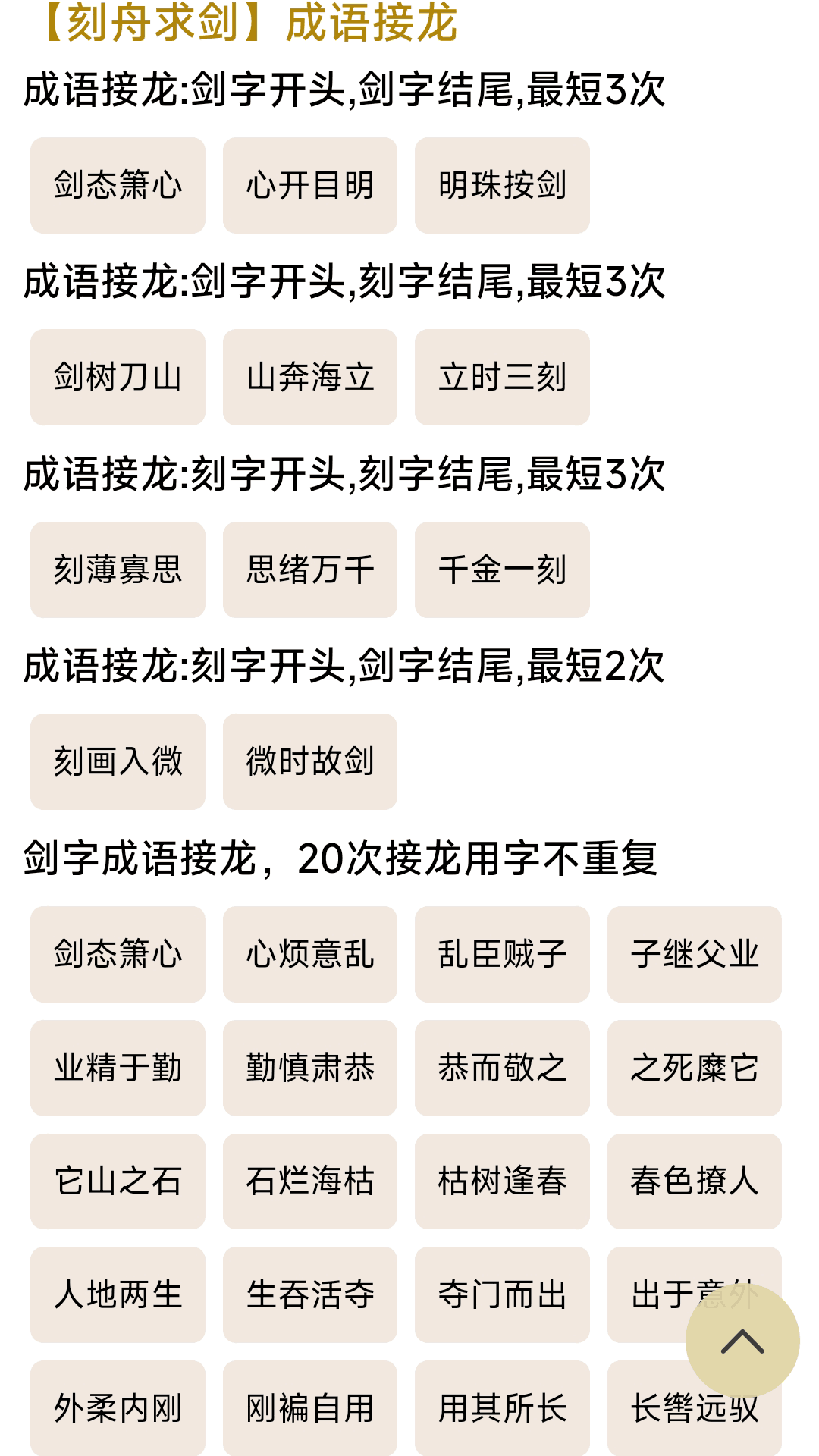Click 心烦意乱 in the 20-chain grid

309,954
